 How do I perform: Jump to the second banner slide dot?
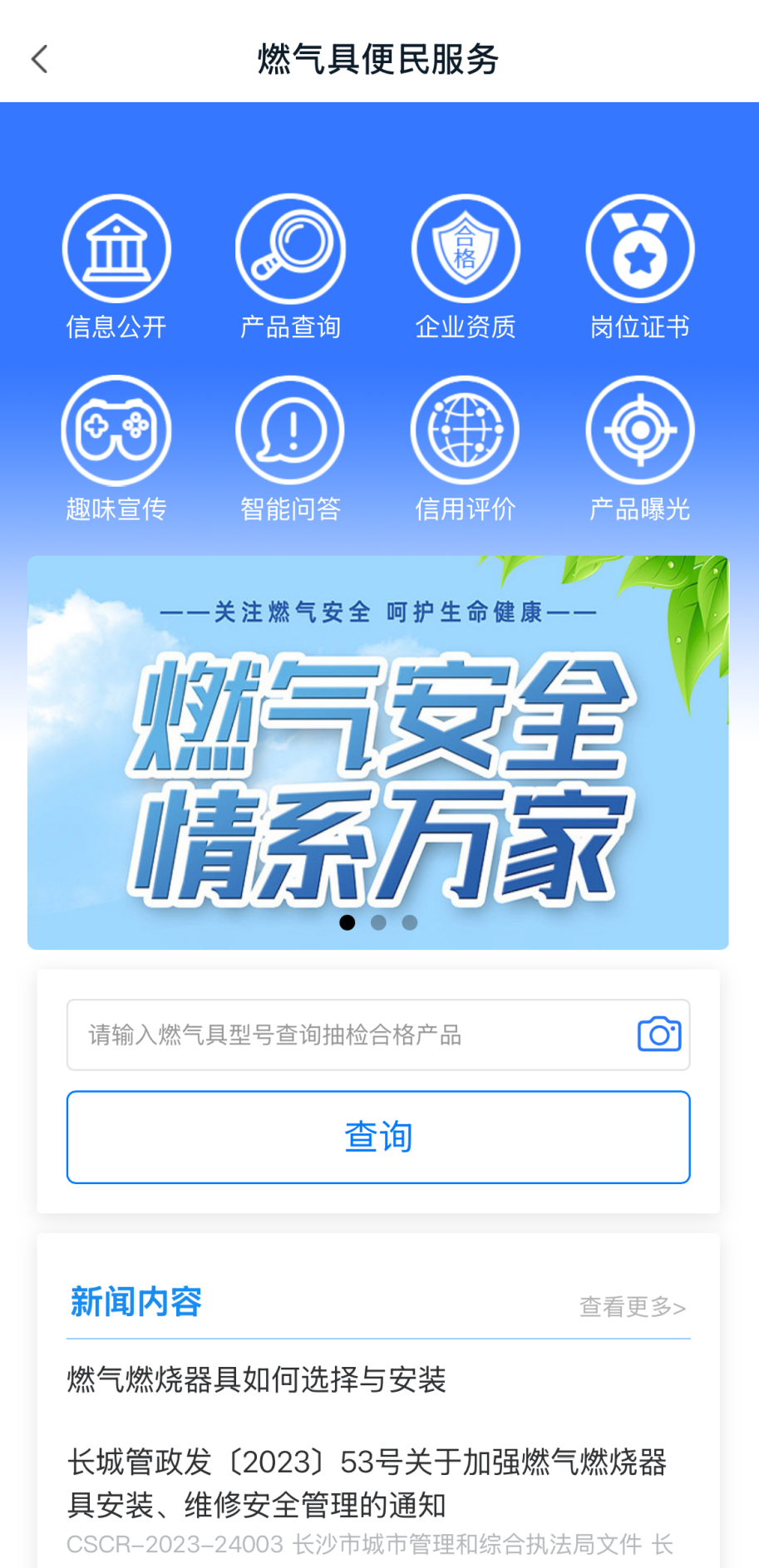coord(378,922)
